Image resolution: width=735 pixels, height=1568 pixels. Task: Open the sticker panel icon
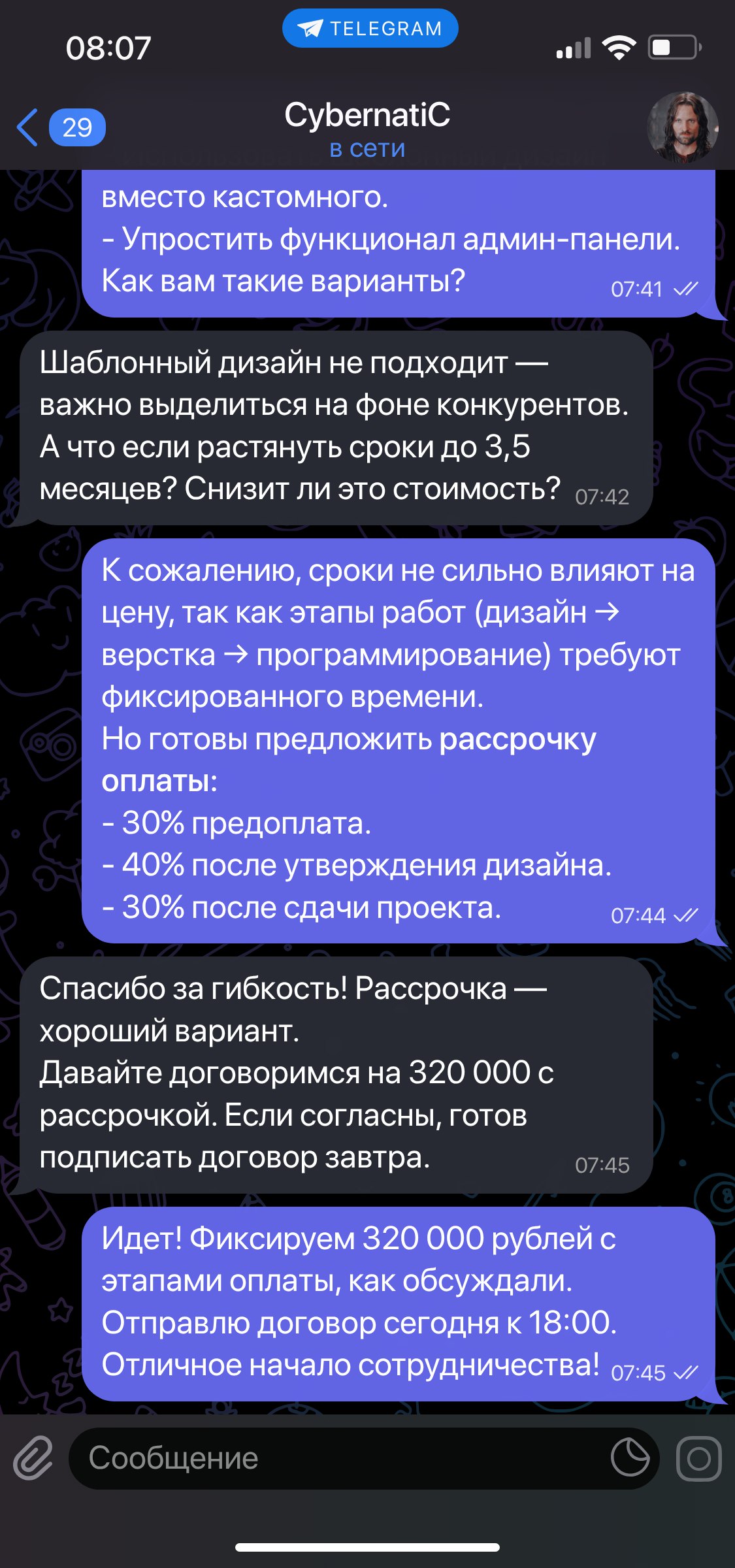point(630,1458)
